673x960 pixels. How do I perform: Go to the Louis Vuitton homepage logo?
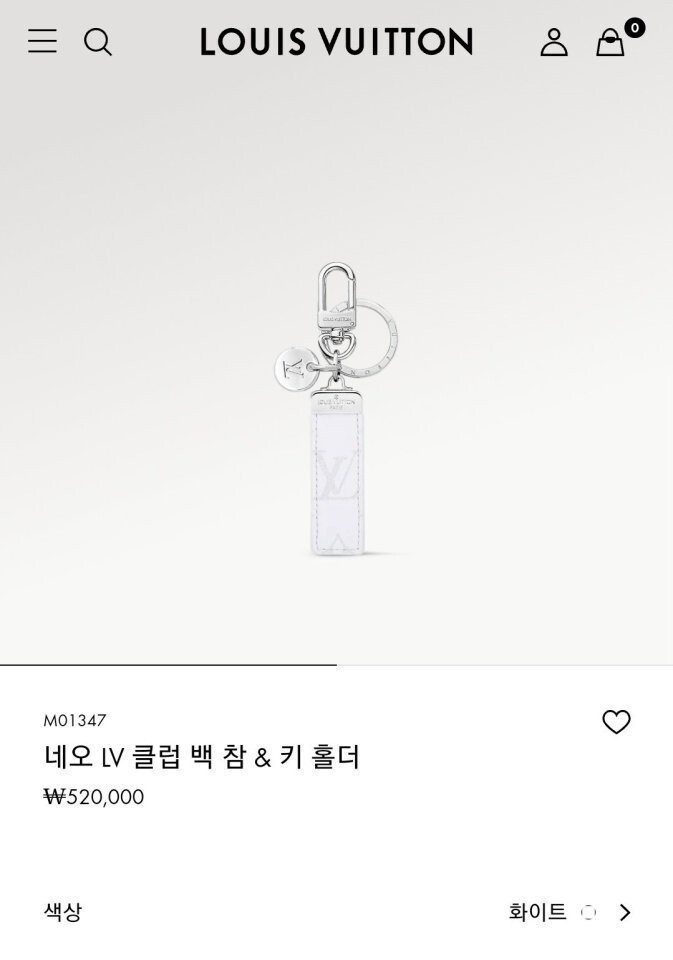pyautogui.click(x=336, y=41)
